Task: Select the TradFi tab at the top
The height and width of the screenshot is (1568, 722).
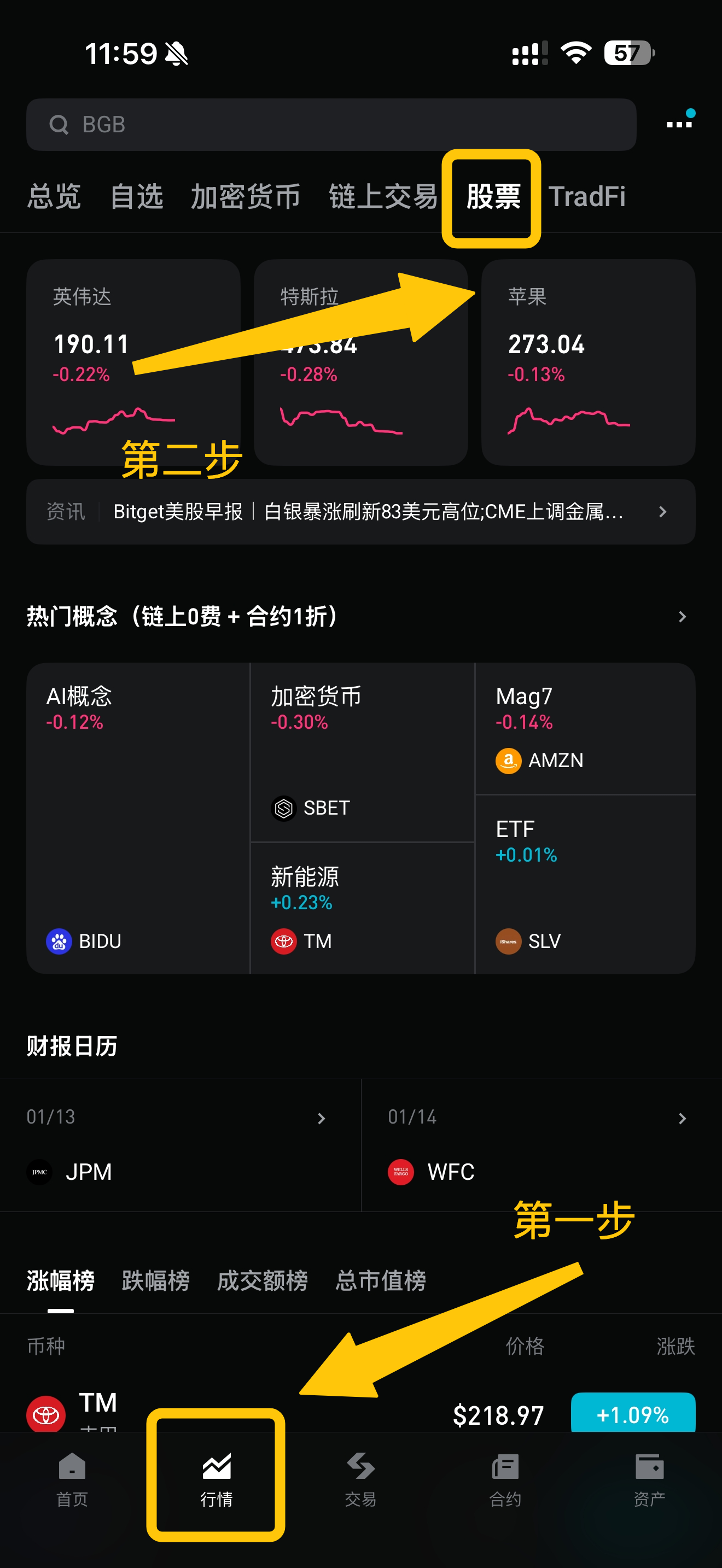Action: tap(586, 196)
